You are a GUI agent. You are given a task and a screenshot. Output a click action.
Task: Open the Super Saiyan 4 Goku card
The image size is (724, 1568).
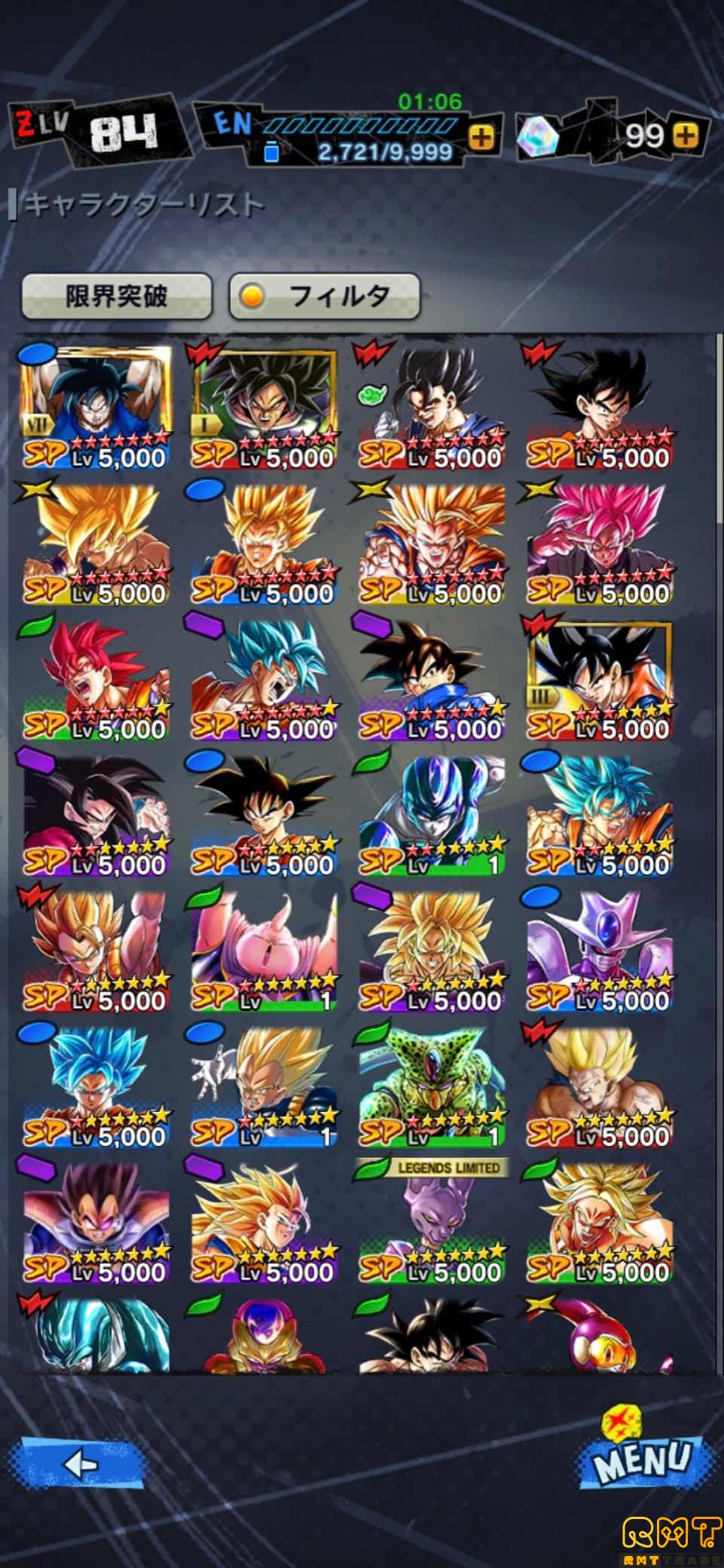pyautogui.click(x=96, y=814)
